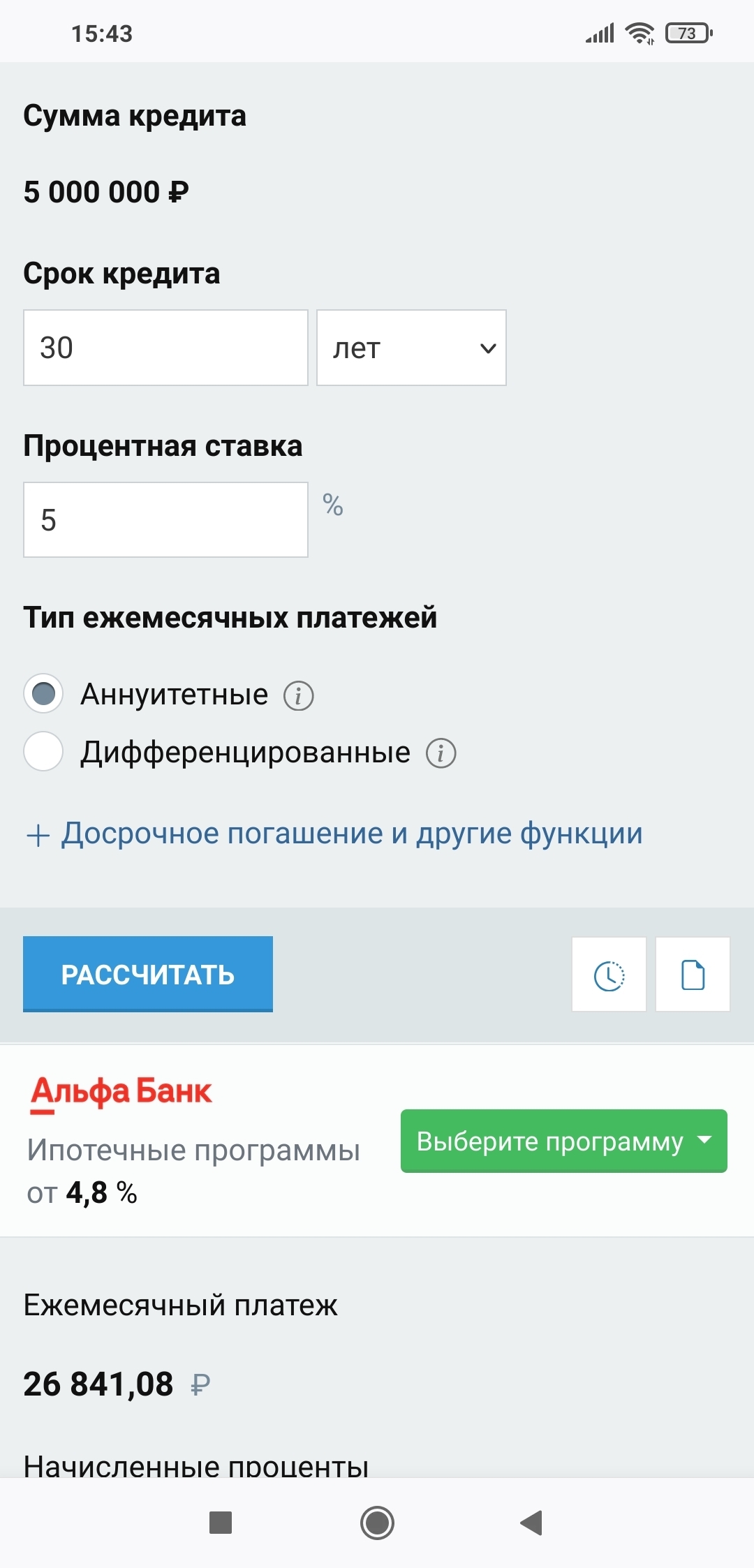The image size is (754, 1568).
Task: Go back with system back button
Action: (x=531, y=1523)
